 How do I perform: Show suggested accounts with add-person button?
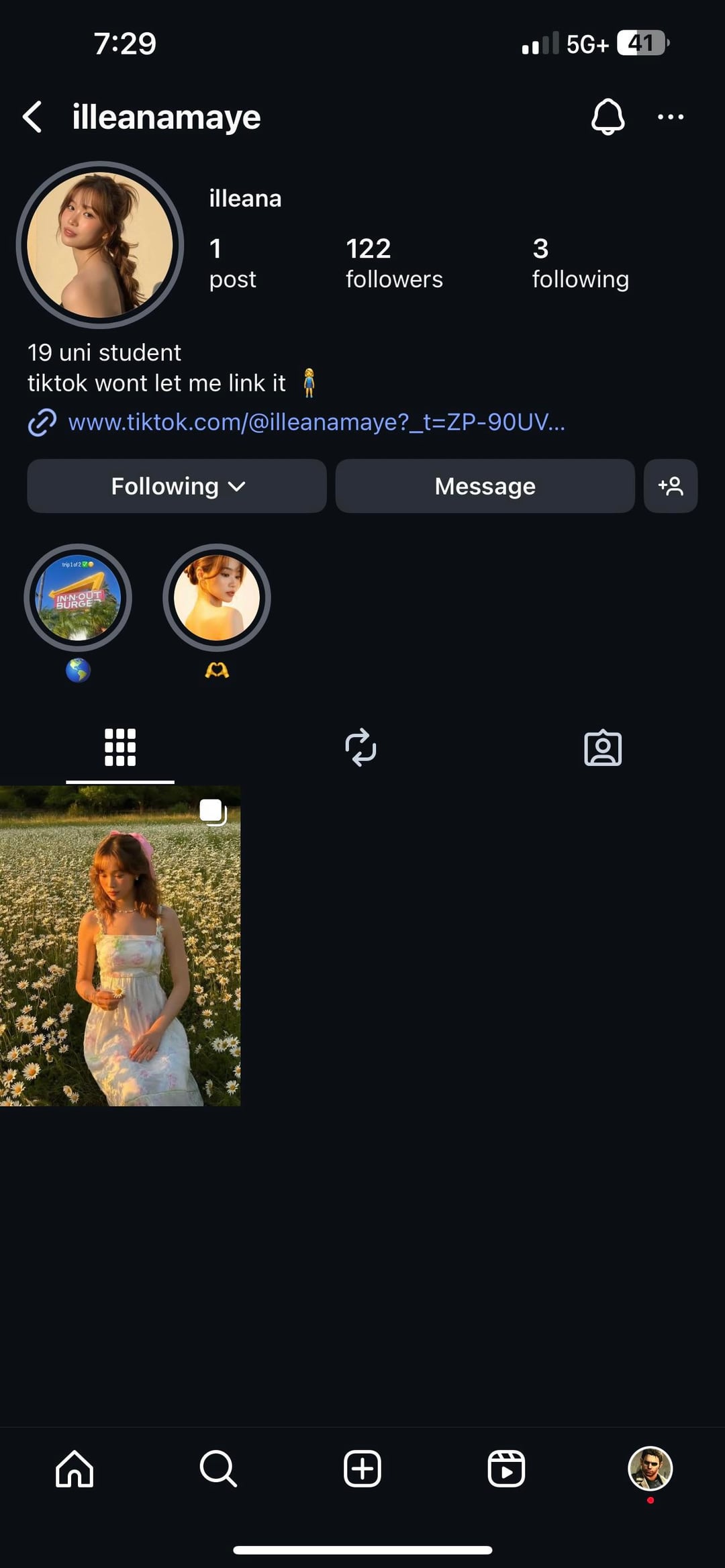point(670,486)
